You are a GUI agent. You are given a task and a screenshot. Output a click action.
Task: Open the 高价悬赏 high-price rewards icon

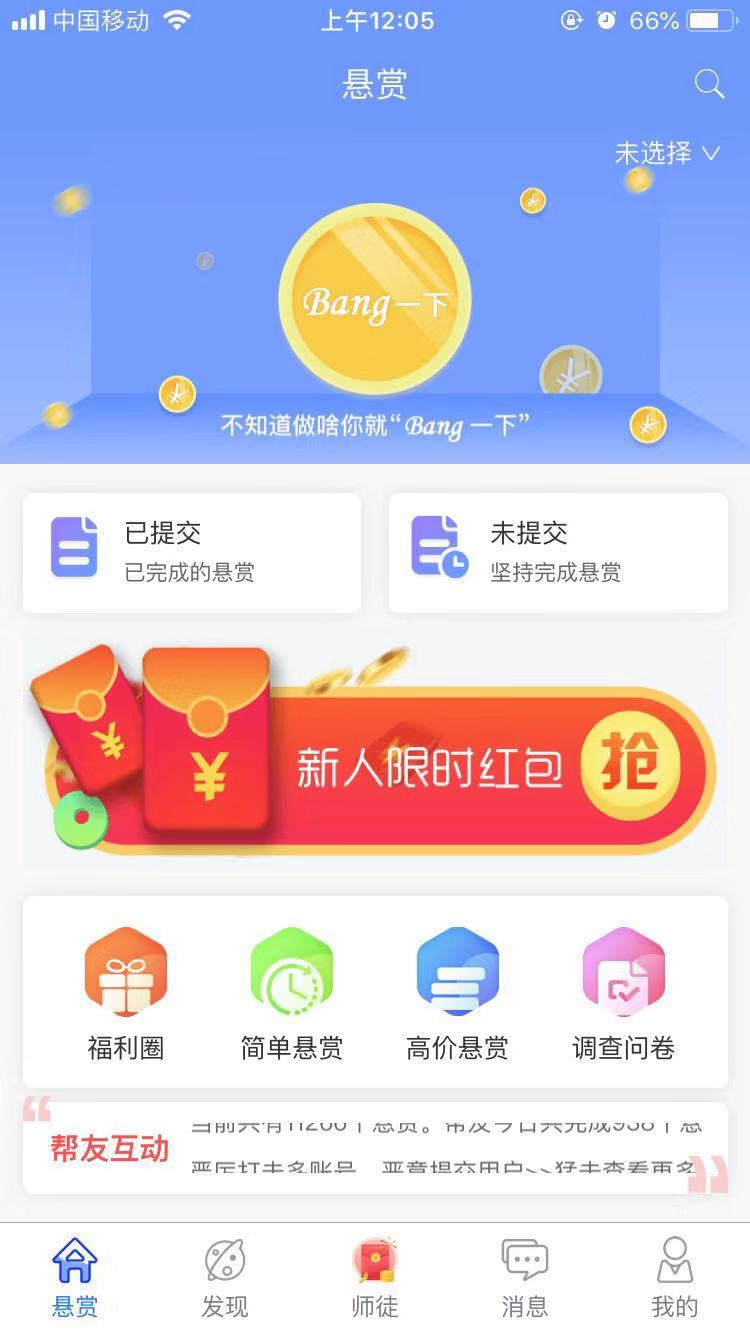tap(457, 970)
